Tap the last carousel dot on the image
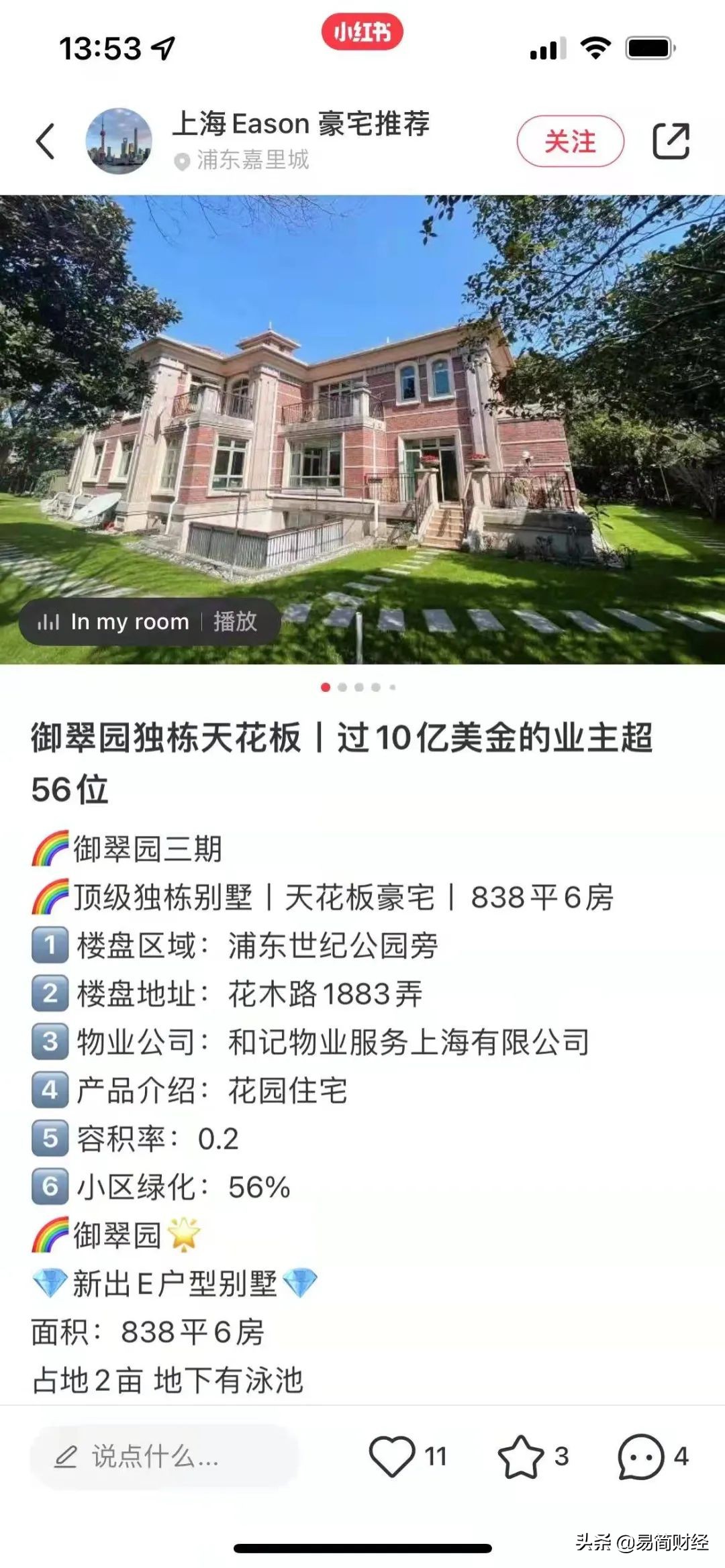This screenshot has height=1568, width=725. coord(393,686)
